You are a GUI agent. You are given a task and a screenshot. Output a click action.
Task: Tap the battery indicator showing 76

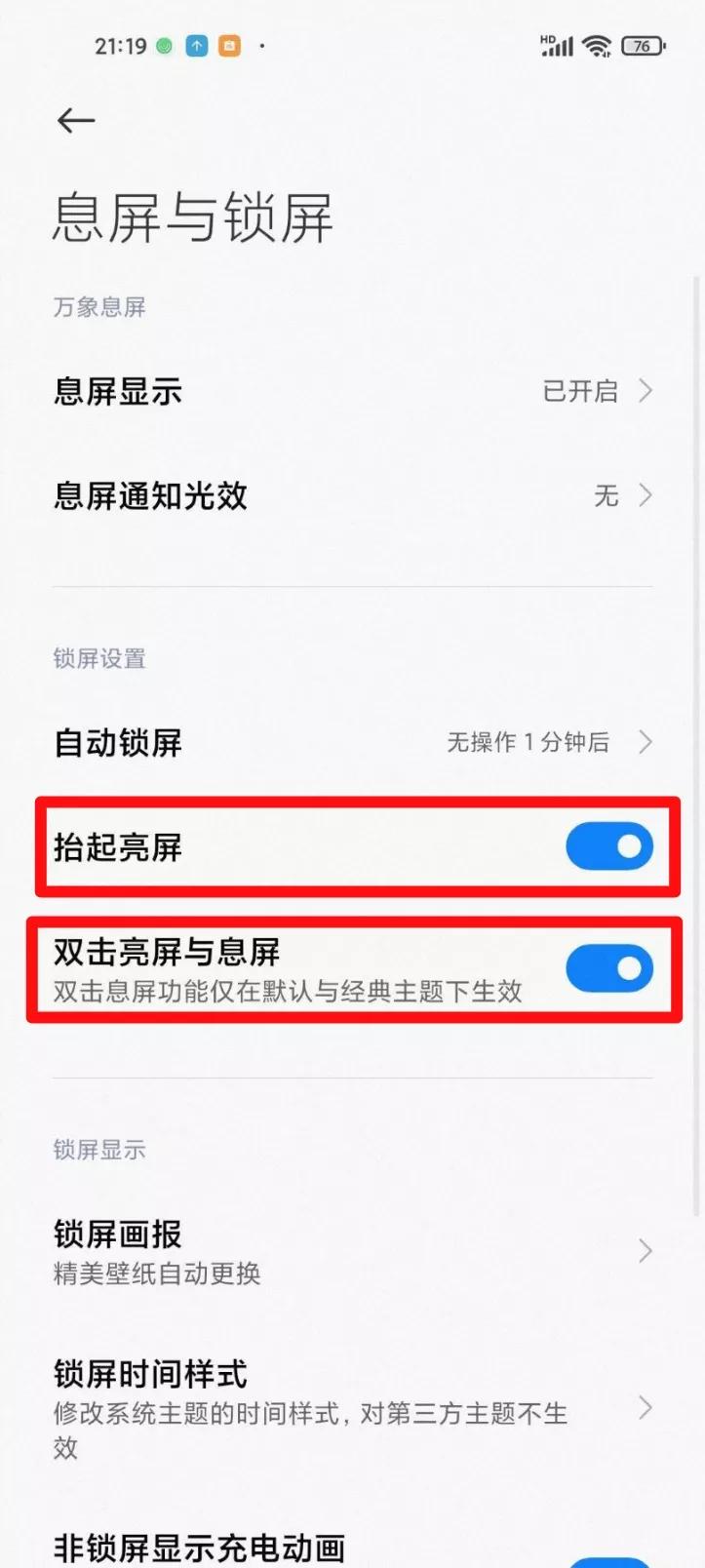coord(643,45)
